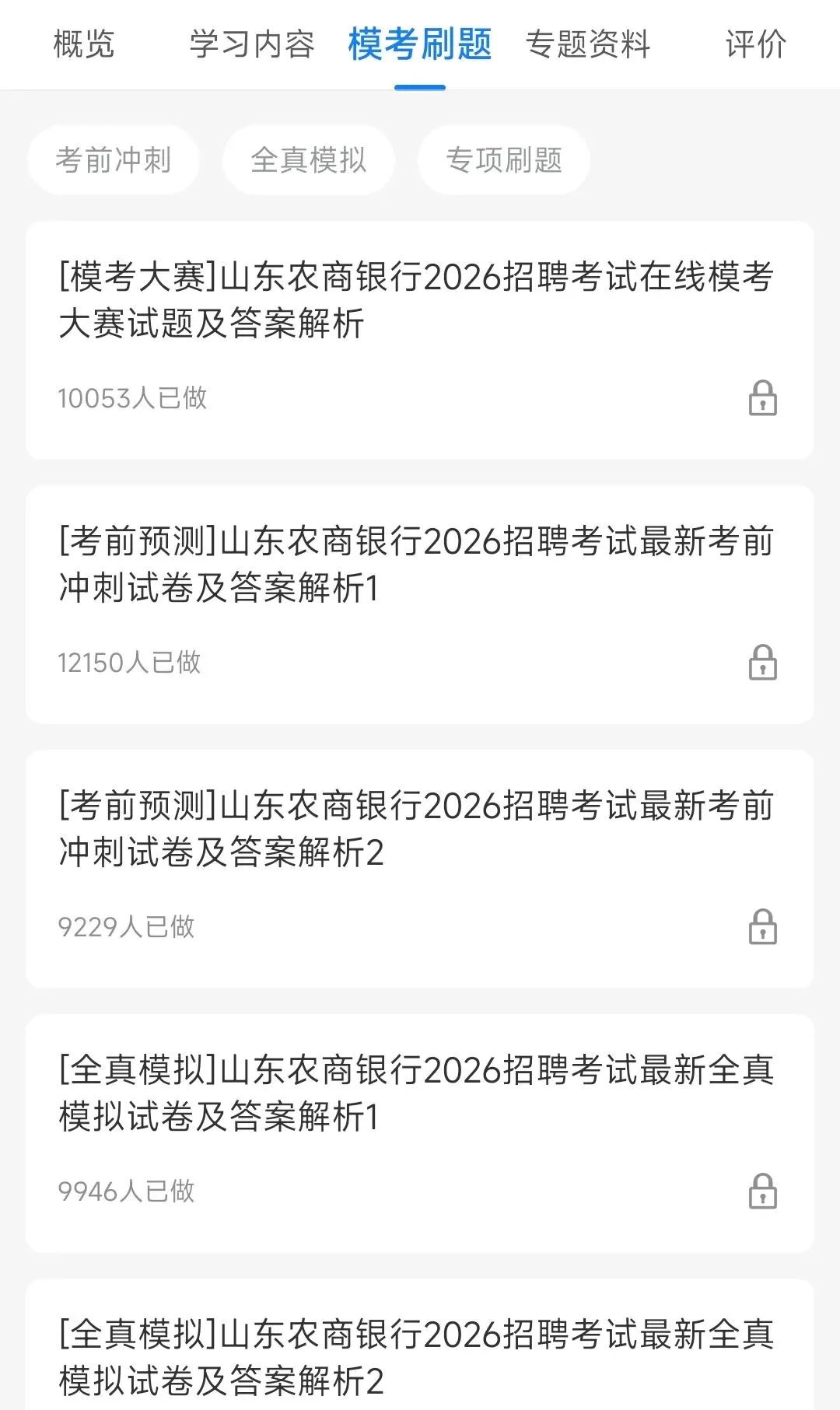Image resolution: width=840 pixels, height=1410 pixels.
Task: Filter by 考前冲刺 chip
Action: (x=114, y=160)
